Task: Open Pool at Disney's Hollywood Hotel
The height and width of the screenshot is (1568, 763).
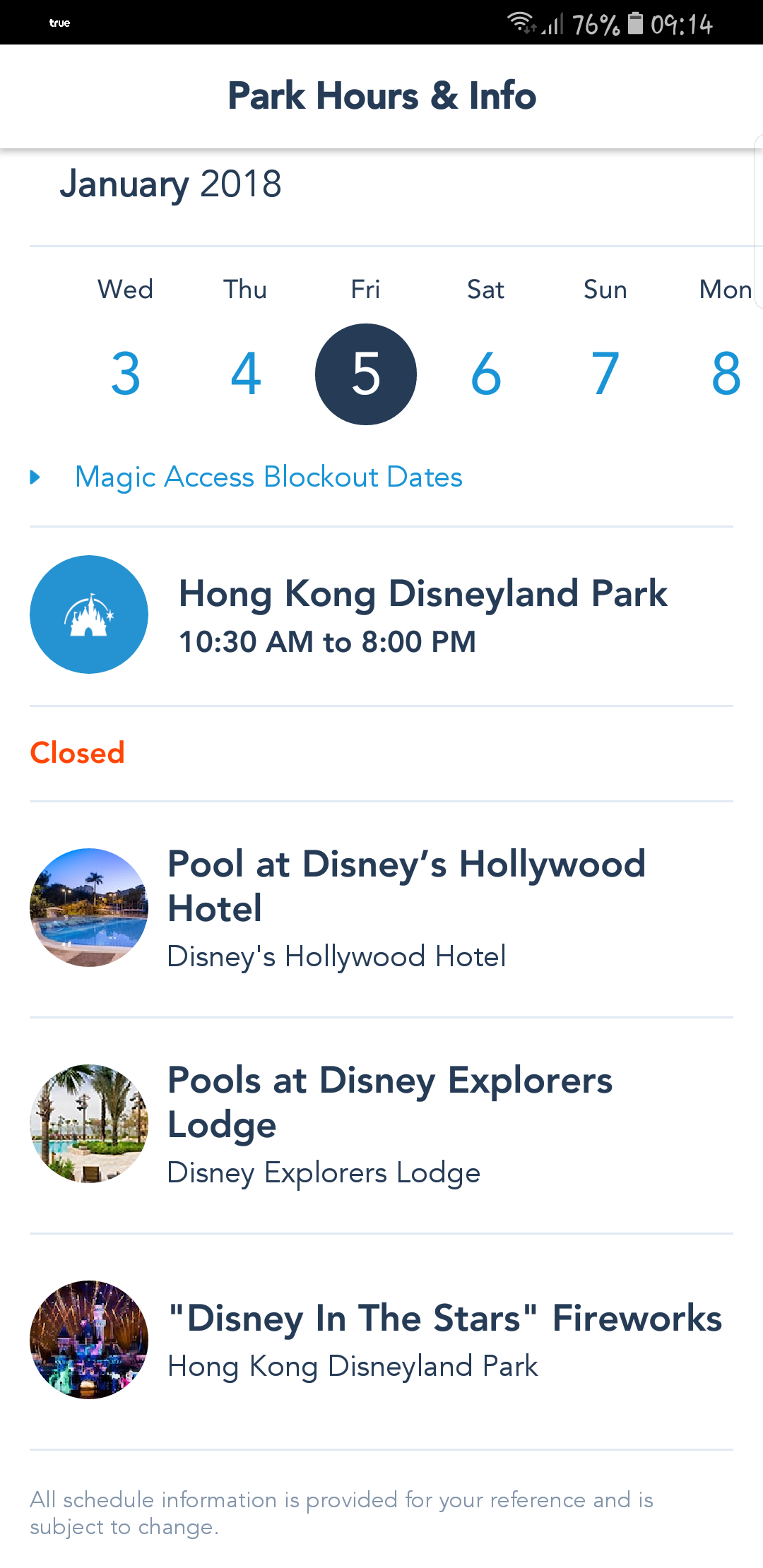Action: click(381, 909)
